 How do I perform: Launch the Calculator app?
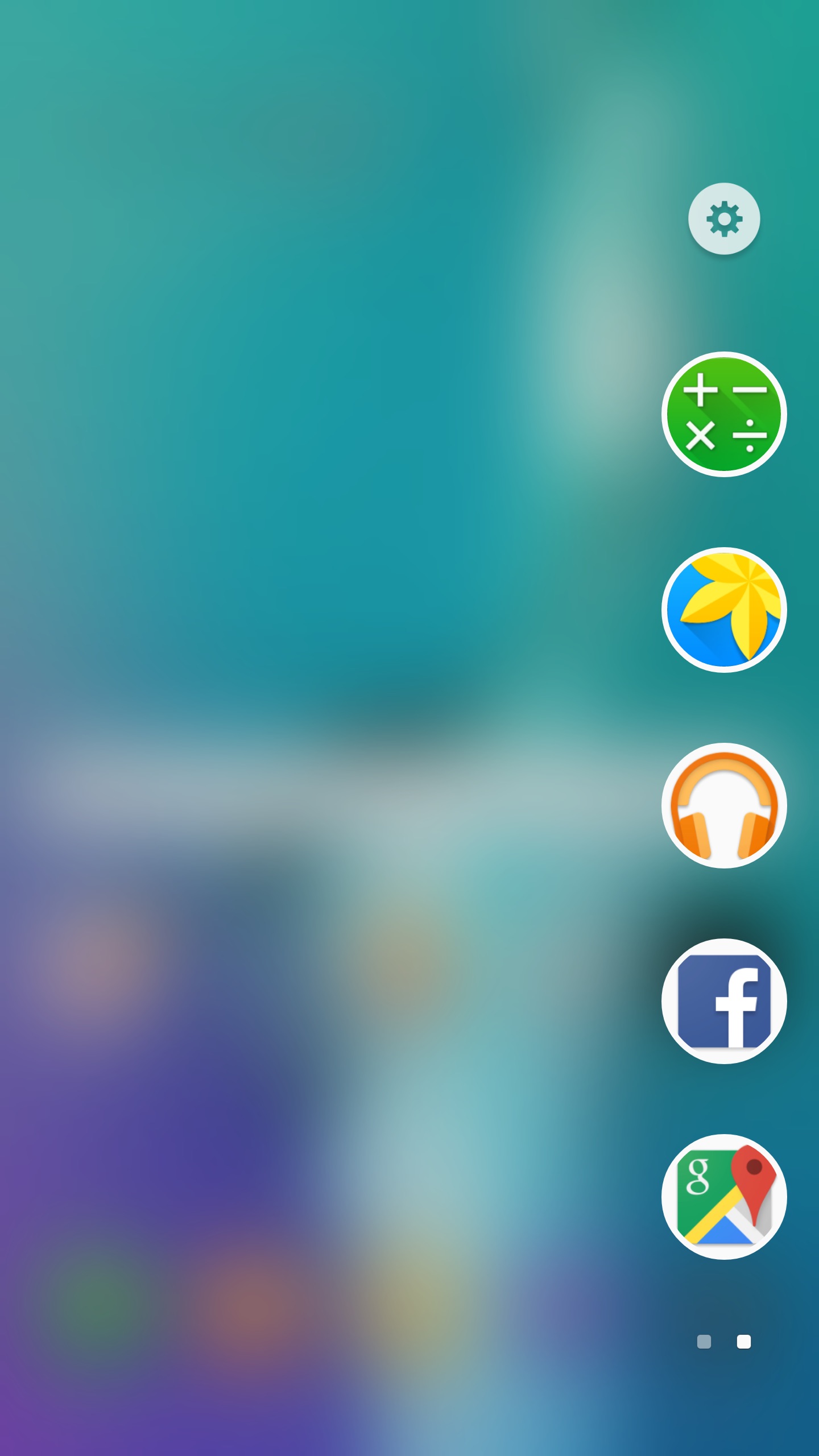point(724,414)
